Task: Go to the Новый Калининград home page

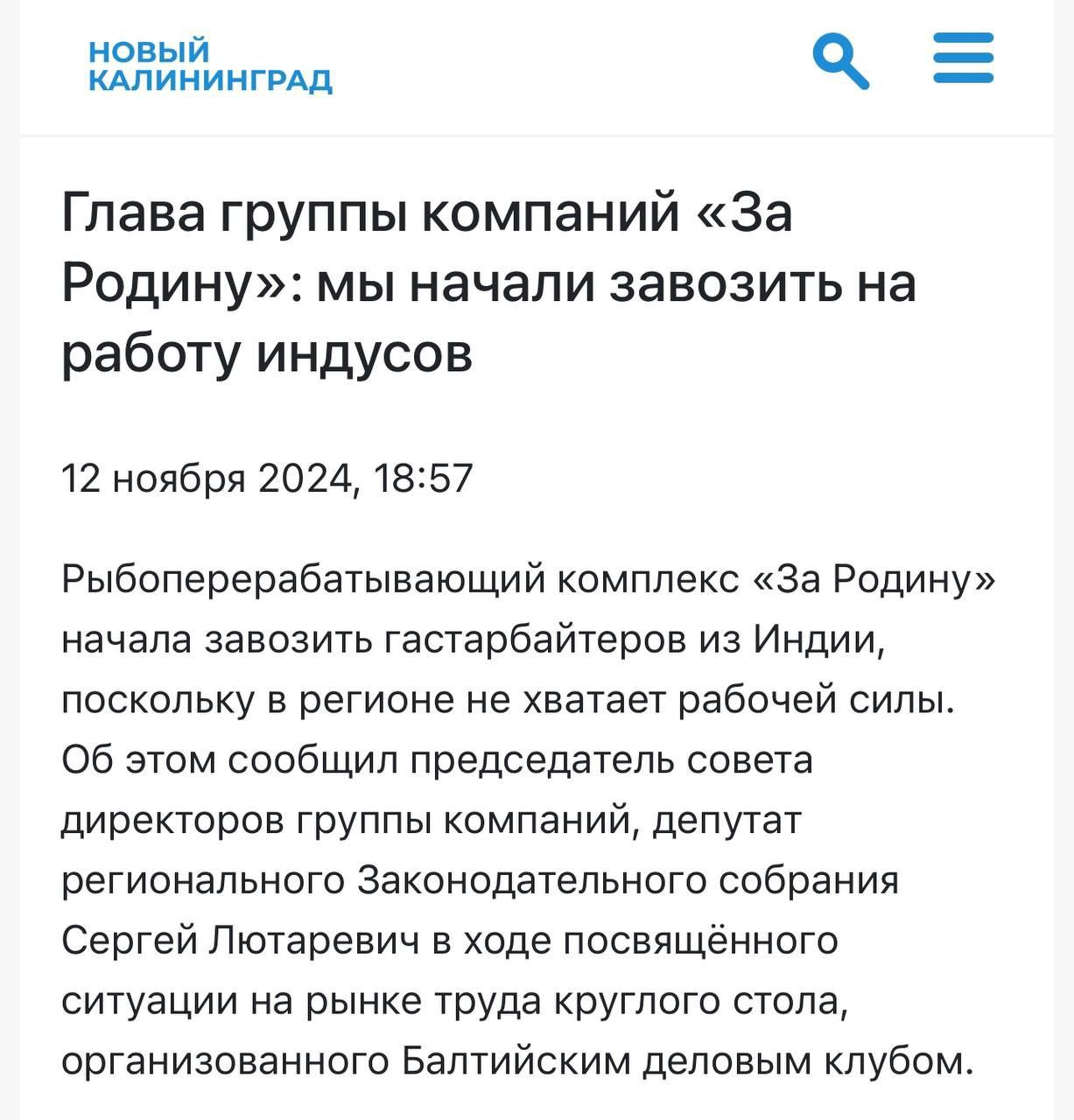Action: (210, 66)
